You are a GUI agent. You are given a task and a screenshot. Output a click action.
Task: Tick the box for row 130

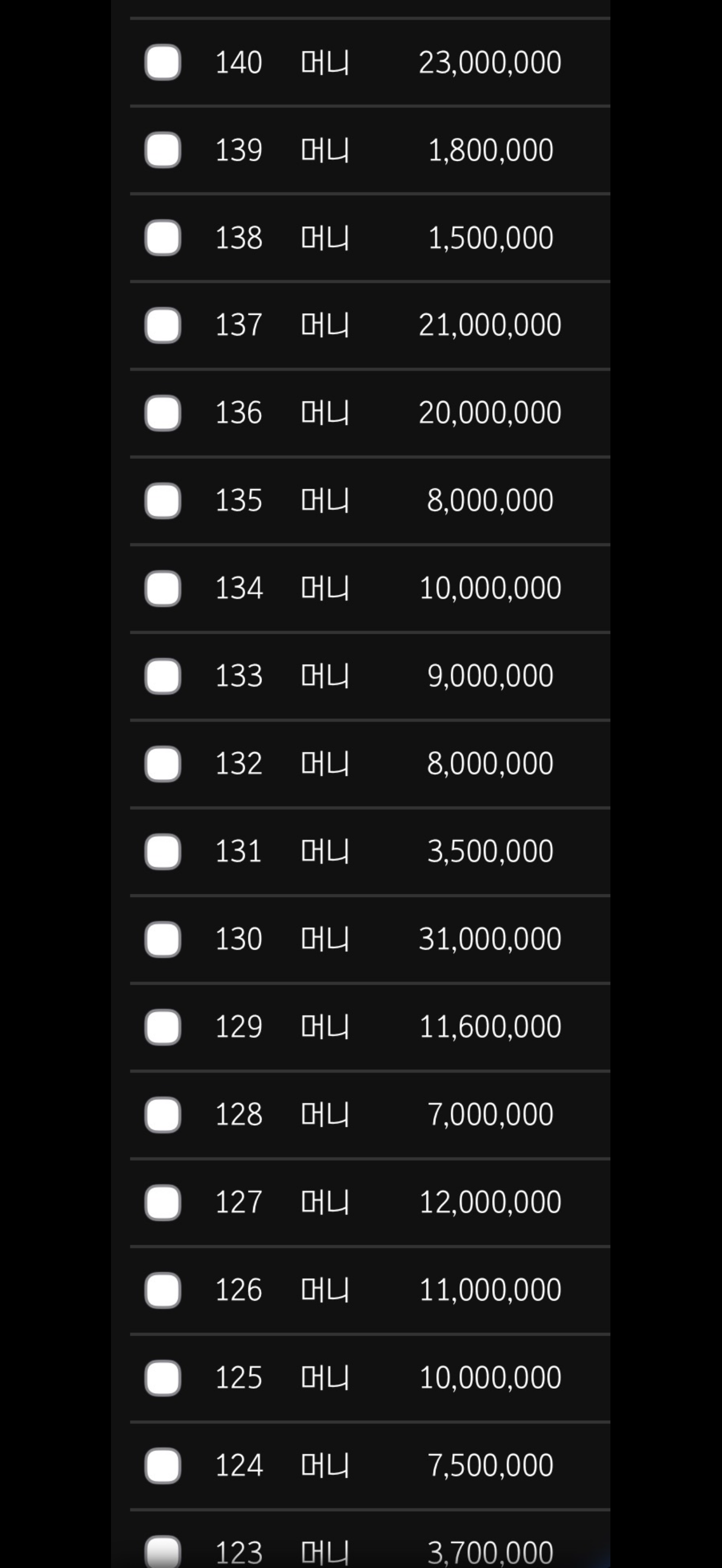click(x=162, y=939)
